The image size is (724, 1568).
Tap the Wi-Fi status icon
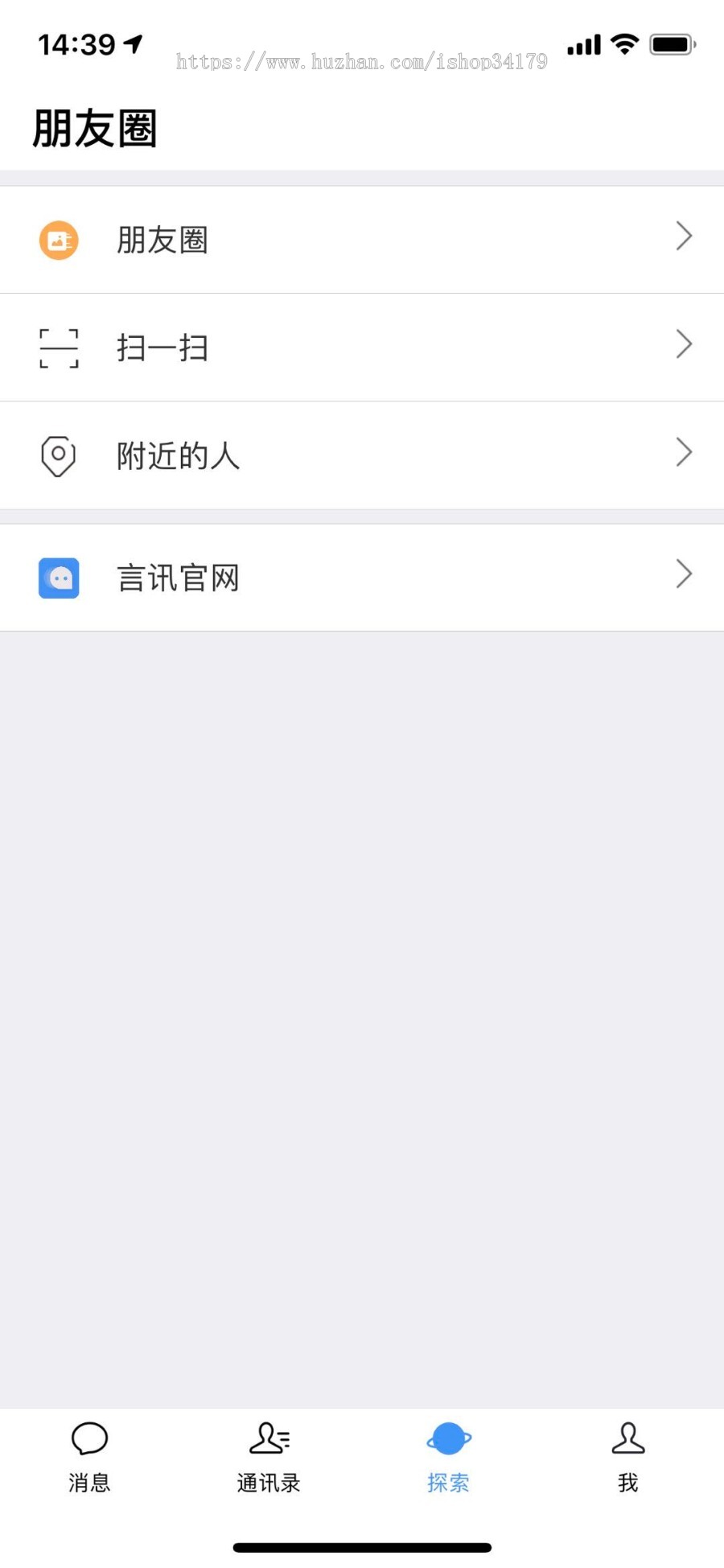pyautogui.click(x=624, y=44)
